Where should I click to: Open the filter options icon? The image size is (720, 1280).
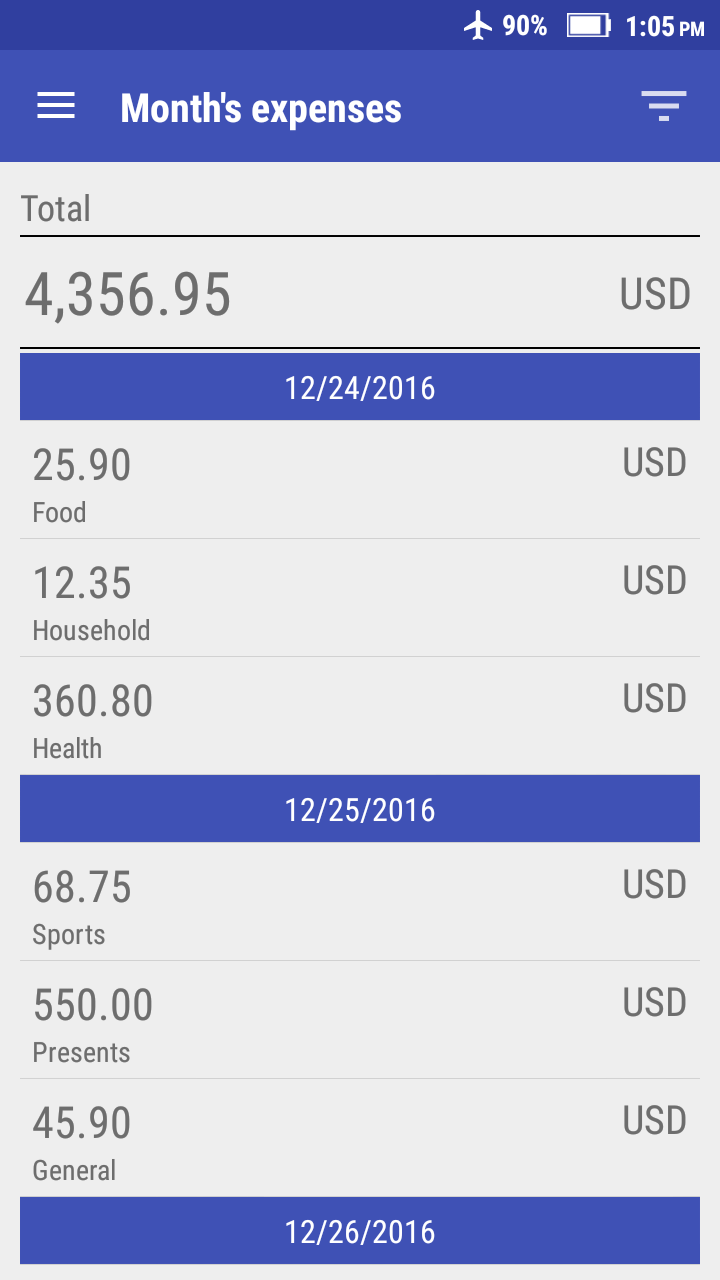point(664,106)
